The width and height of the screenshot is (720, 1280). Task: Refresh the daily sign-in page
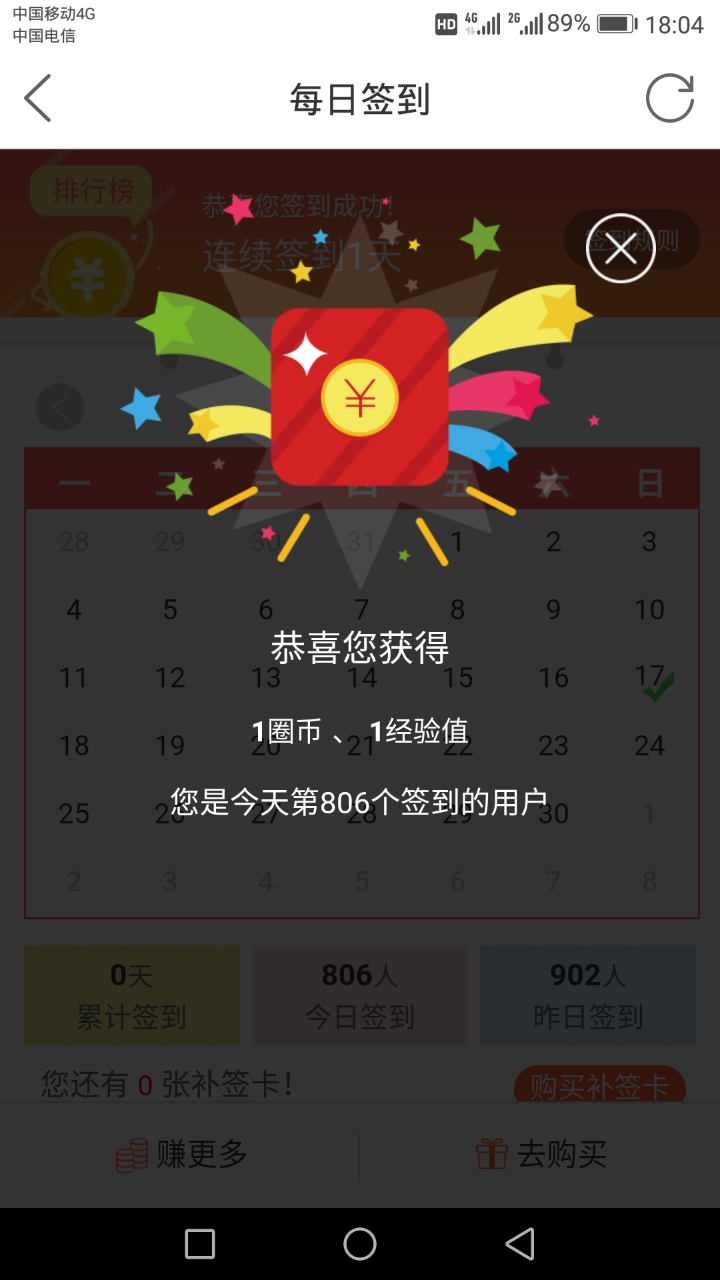coord(669,98)
